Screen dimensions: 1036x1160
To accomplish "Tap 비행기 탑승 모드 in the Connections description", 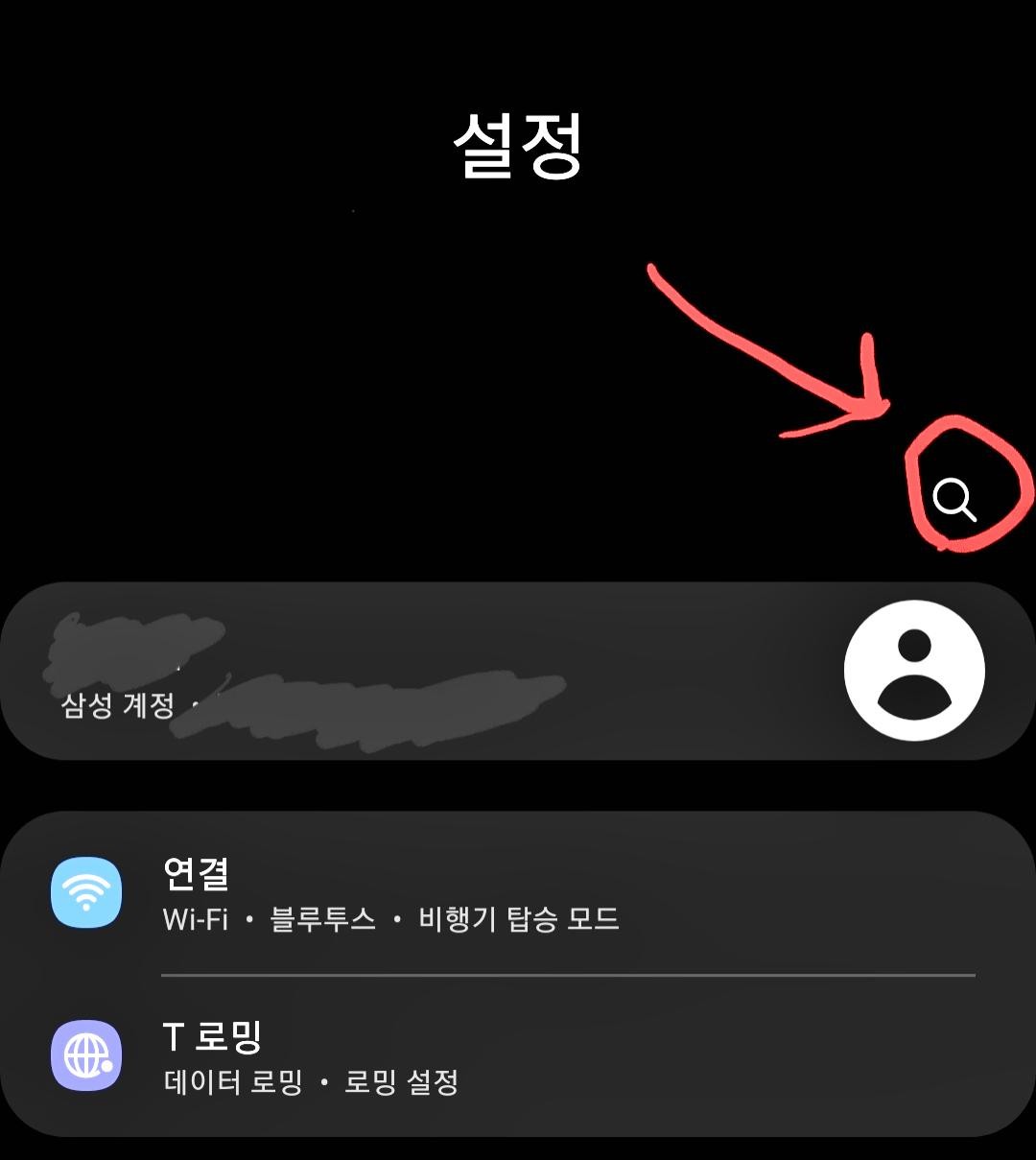I will 519,919.
